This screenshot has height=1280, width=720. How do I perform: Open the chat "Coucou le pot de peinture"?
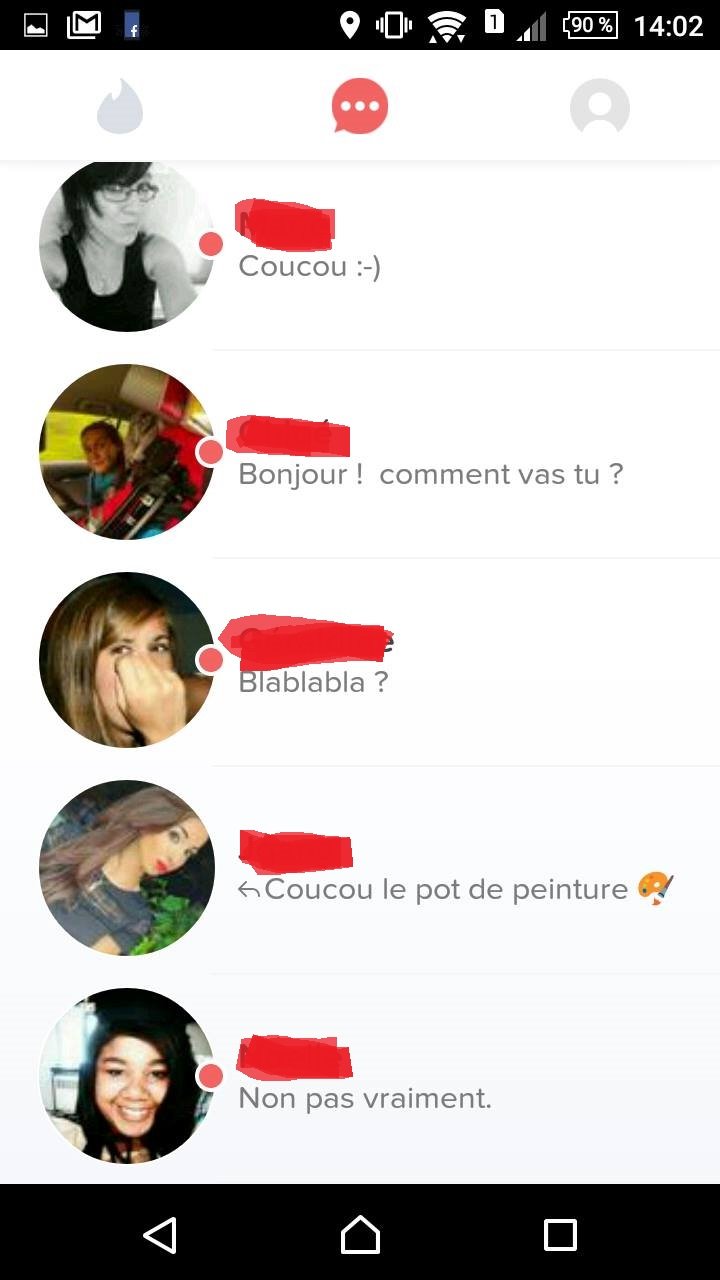(360, 870)
